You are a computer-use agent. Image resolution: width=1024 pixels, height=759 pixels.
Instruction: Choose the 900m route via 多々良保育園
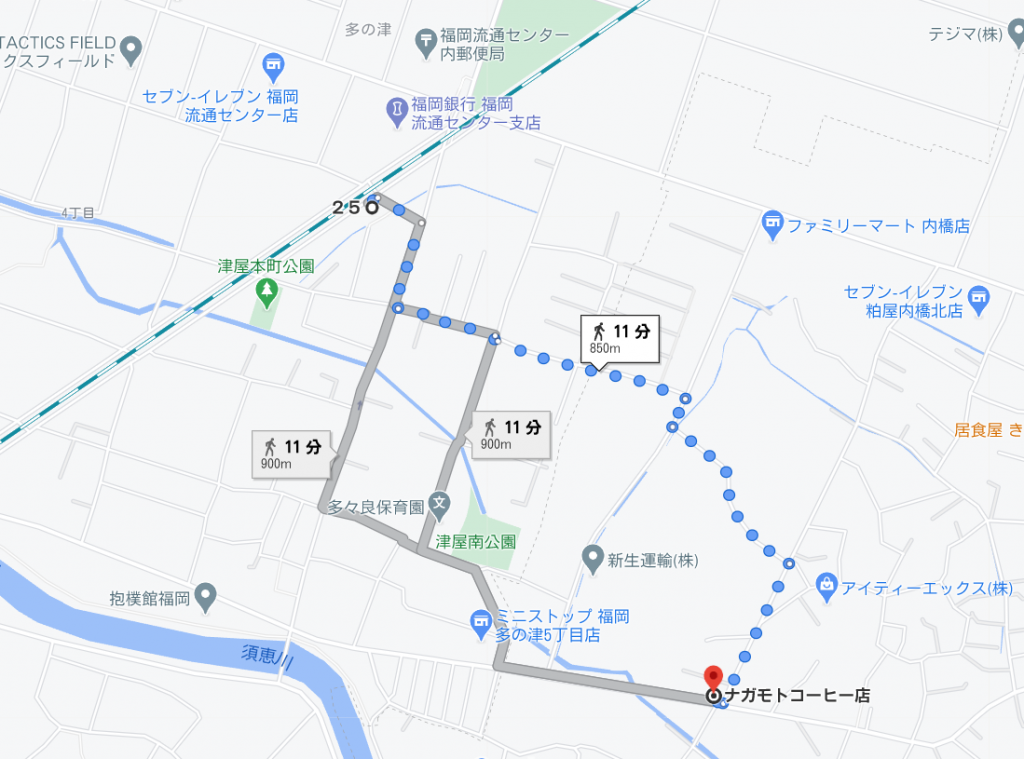click(290, 454)
